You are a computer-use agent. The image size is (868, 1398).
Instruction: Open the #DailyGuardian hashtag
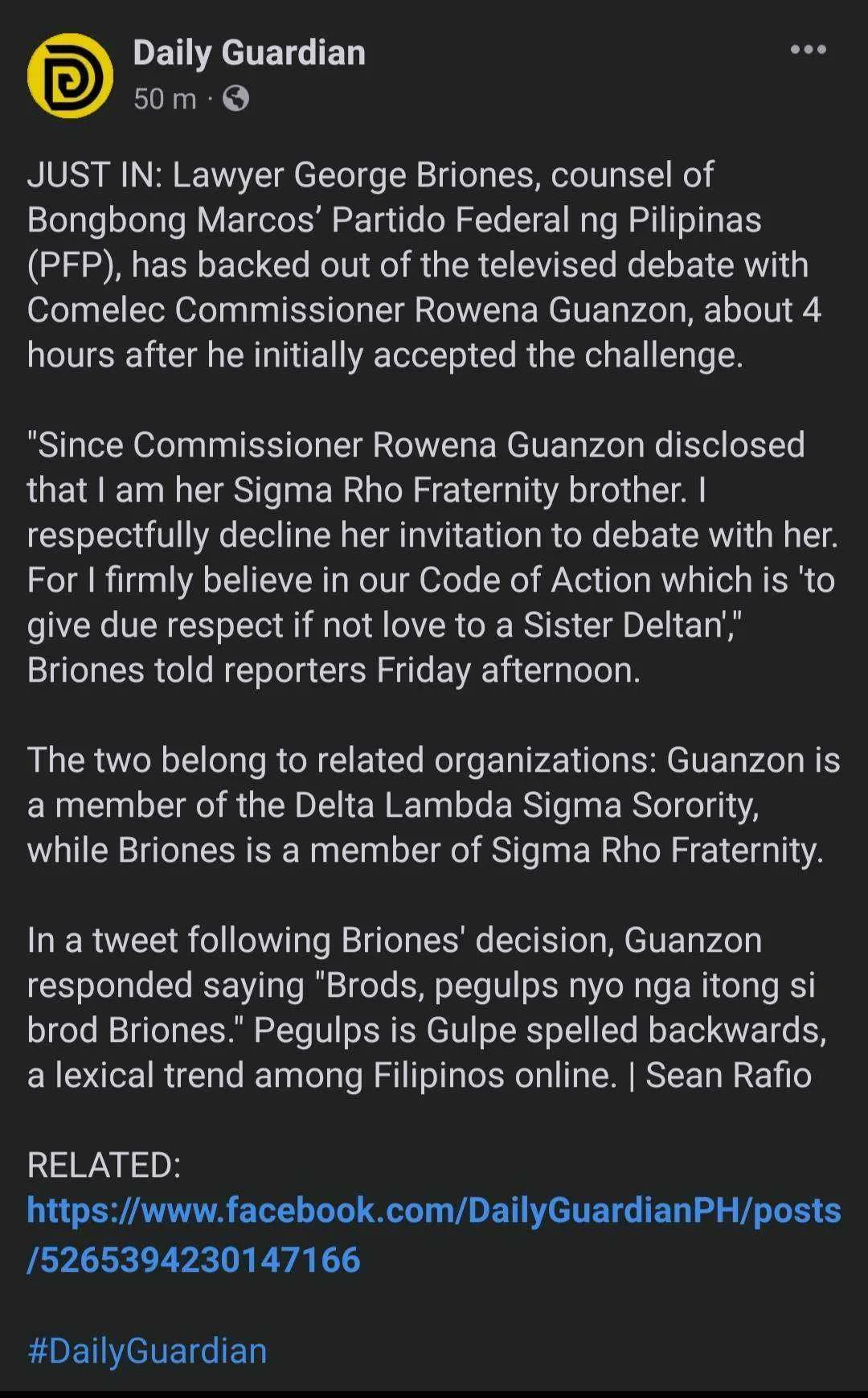pos(147,1351)
